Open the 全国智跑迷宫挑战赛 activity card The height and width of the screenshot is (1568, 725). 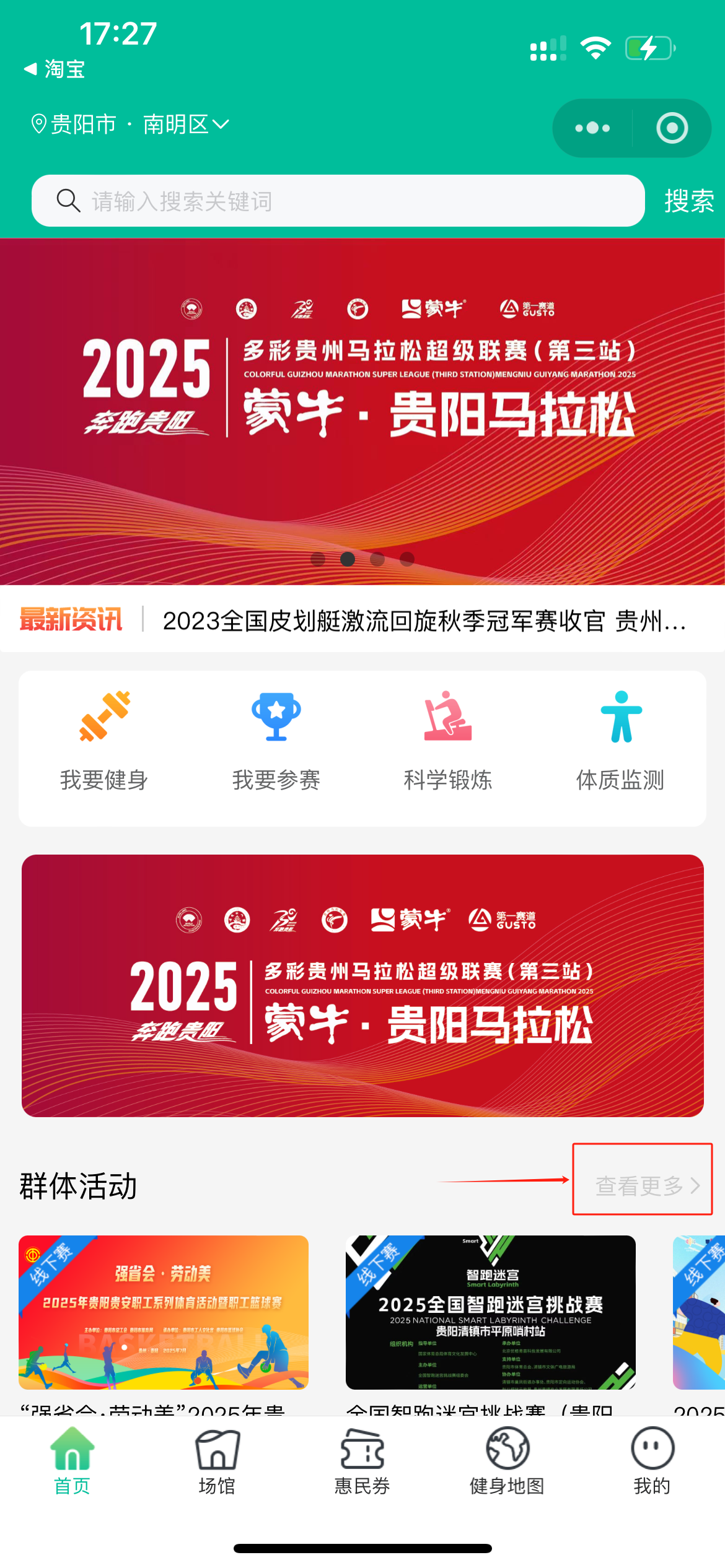pyautogui.click(x=490, y=1312)
